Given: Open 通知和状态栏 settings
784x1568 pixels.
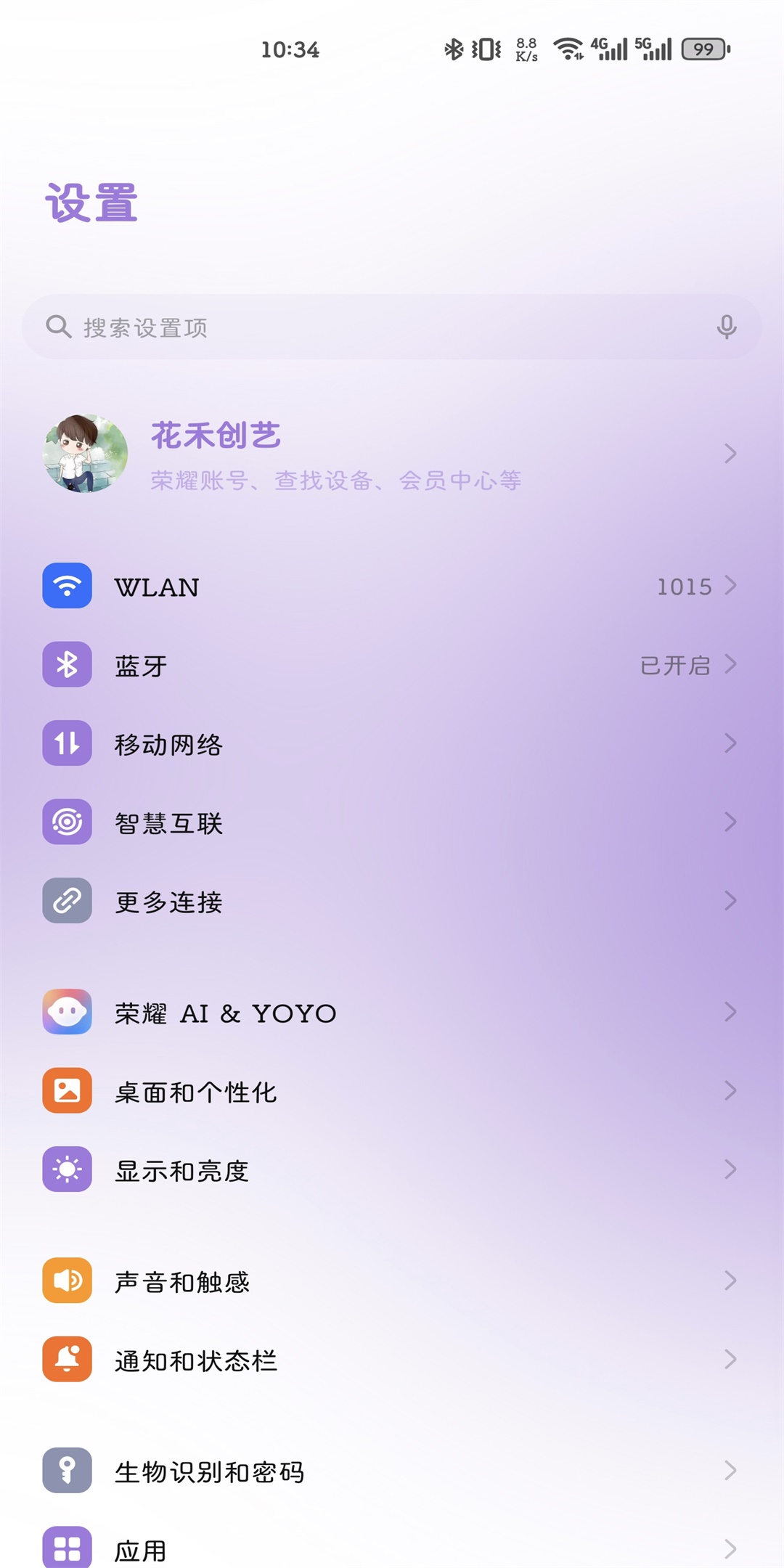Looking at the screenshot, I should point(392,1360).
